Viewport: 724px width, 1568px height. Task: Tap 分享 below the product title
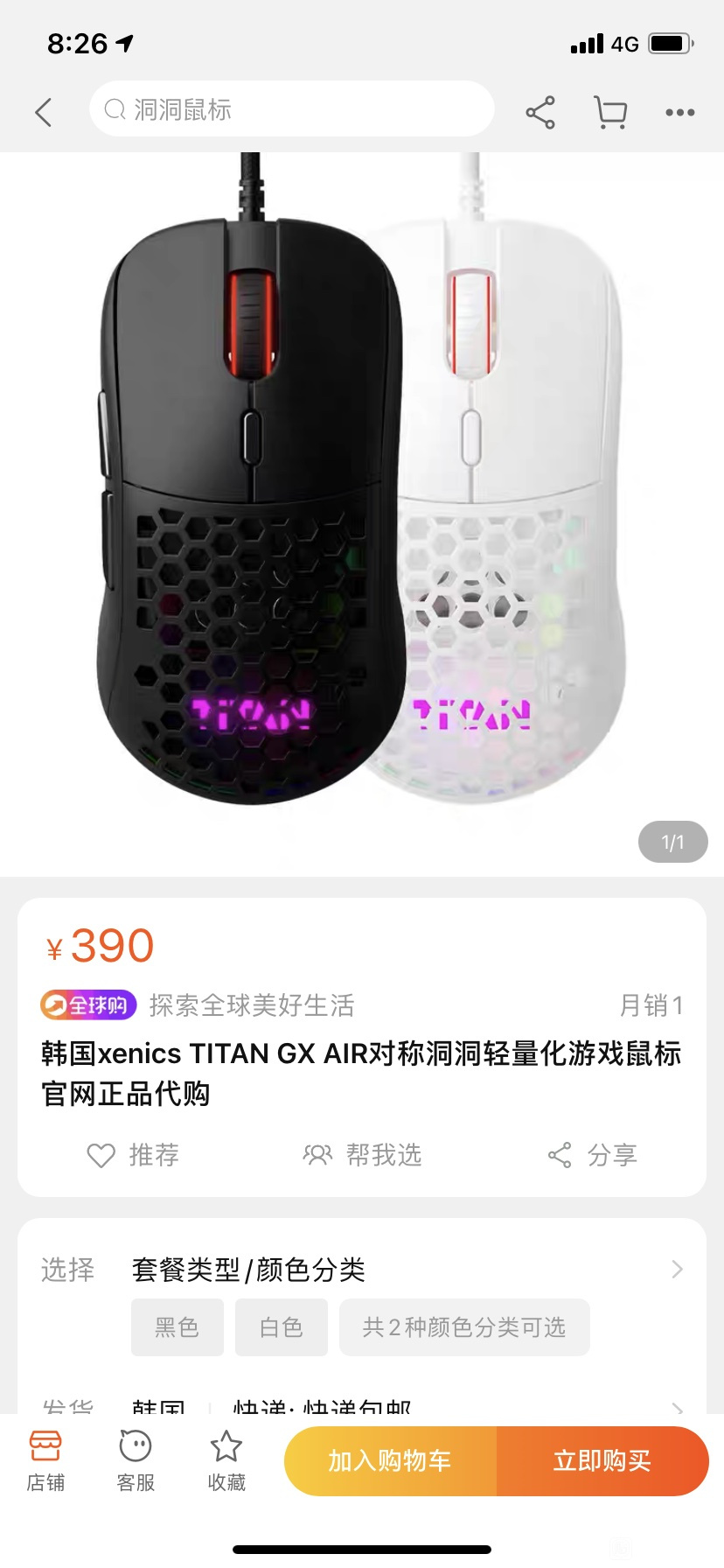pyautogui.click(x=592, y=1155)
